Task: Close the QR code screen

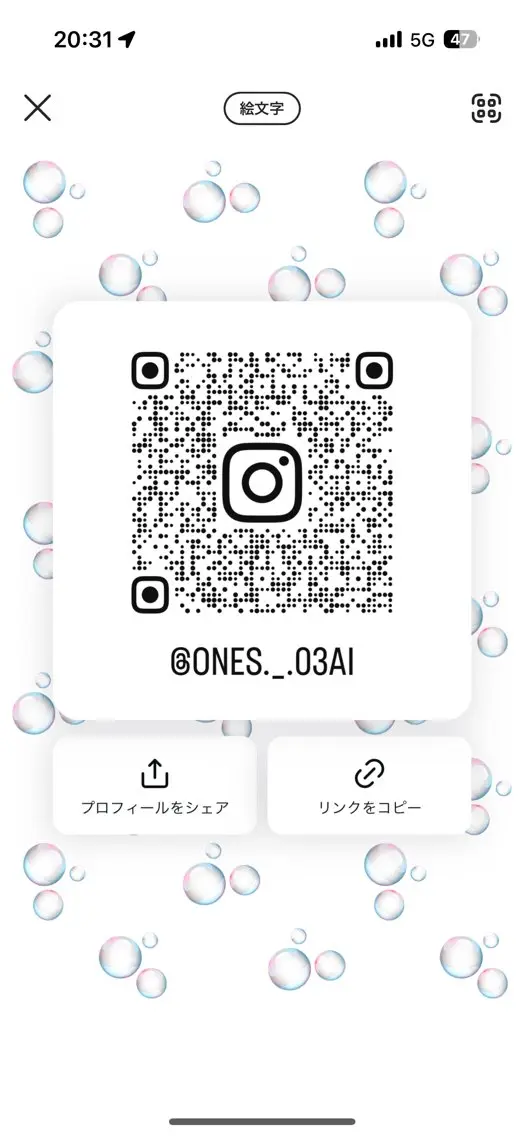Action: (x=37, y=109)
